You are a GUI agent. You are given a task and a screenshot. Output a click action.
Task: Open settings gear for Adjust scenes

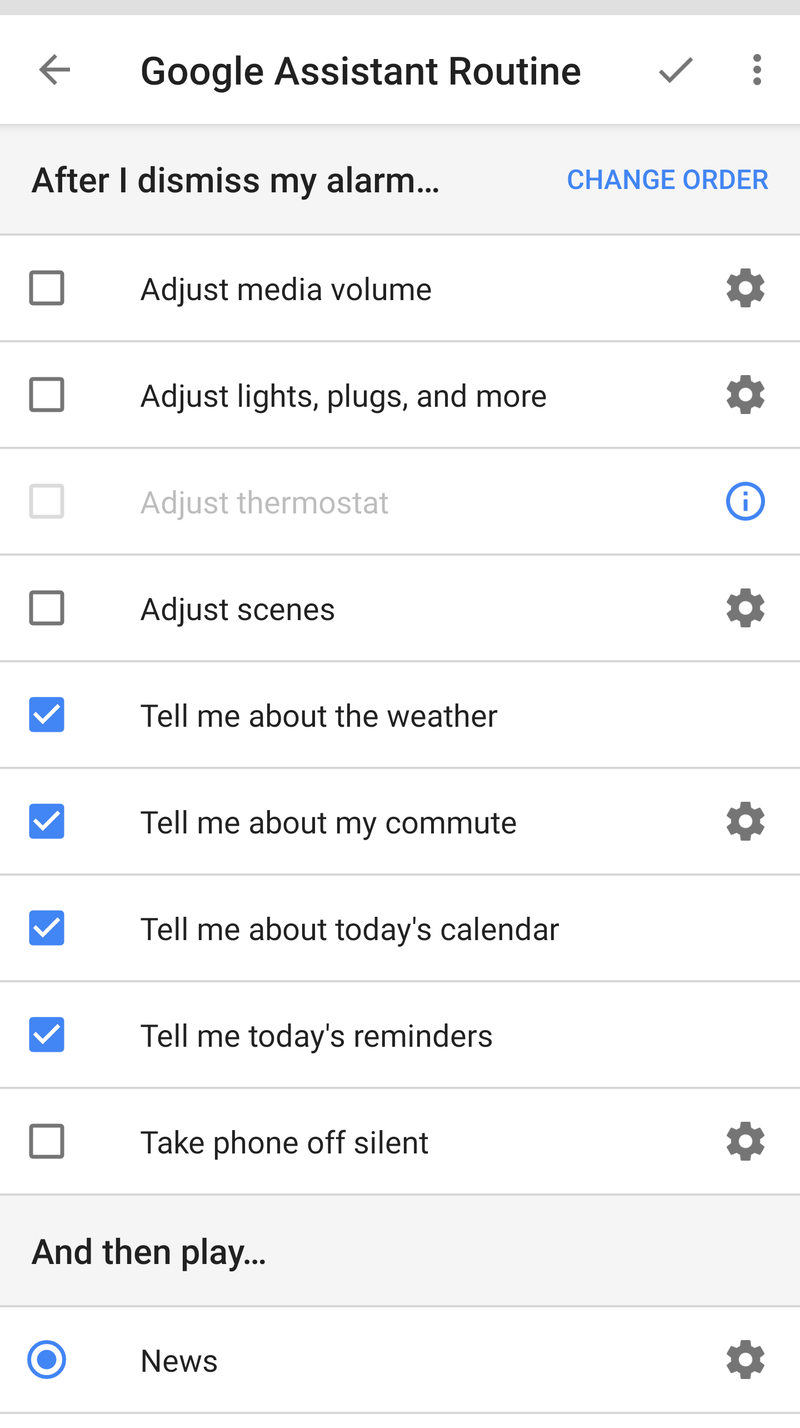coord(745,608)
